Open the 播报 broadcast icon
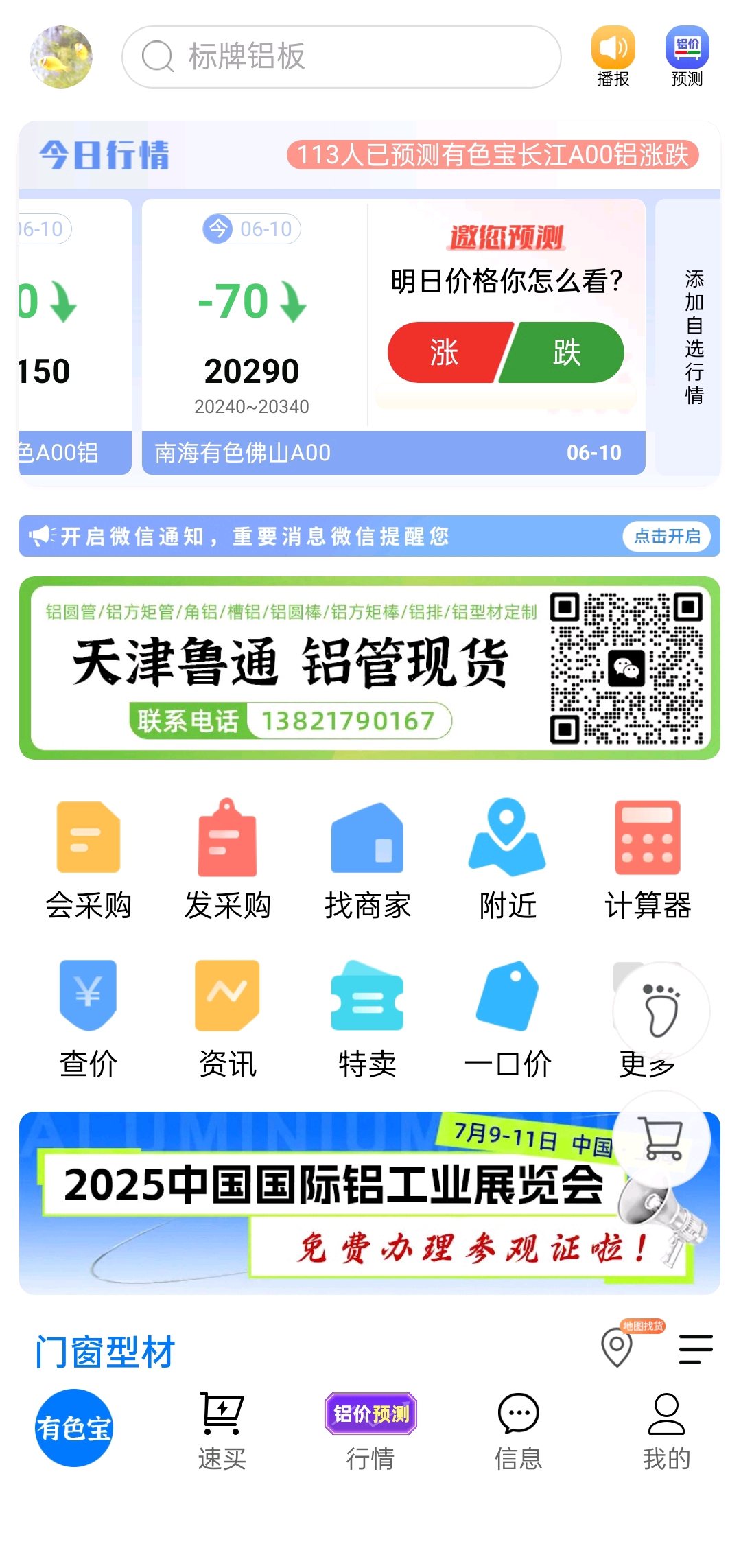This screenshot has height=1568, width=741. tap(613, 57)
